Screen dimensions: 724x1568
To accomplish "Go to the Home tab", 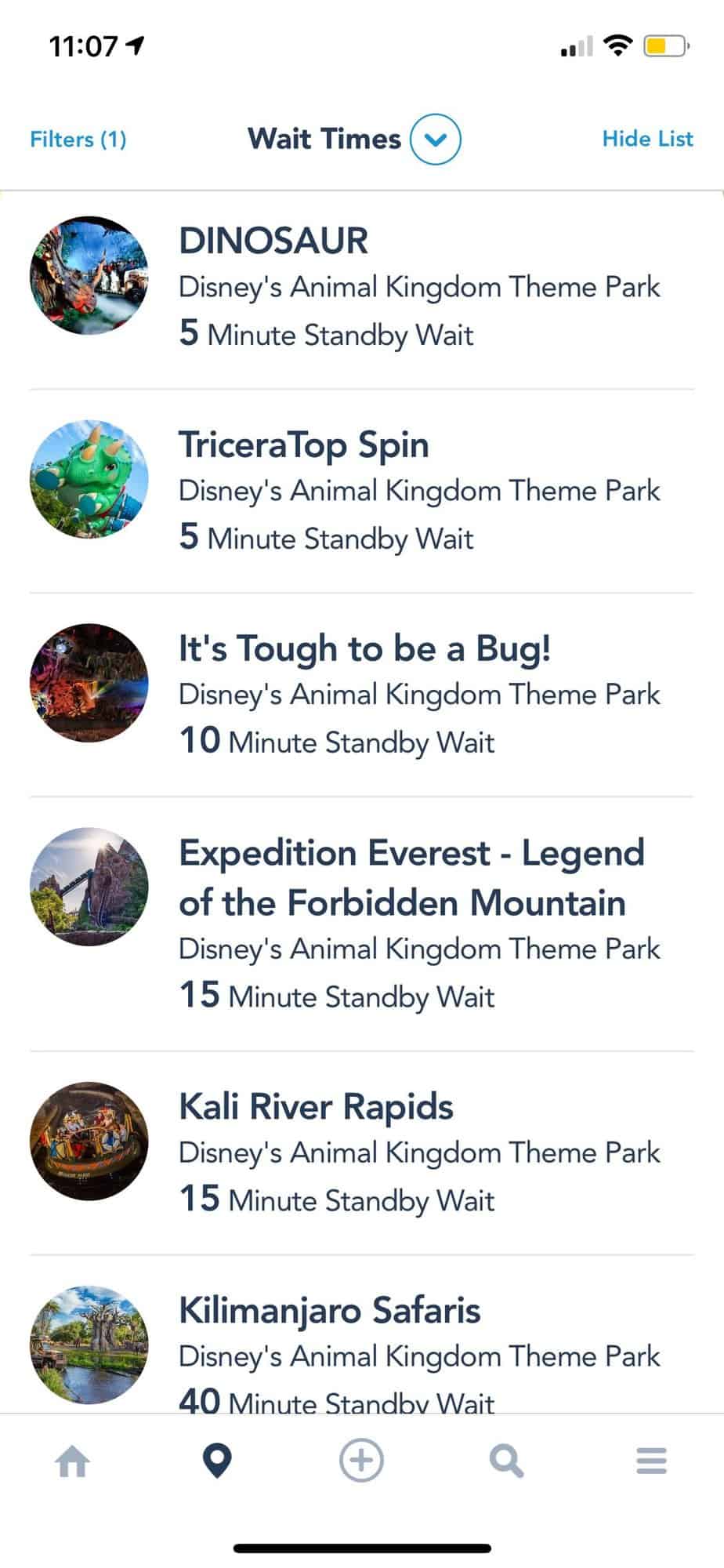I will [73, 1461].
